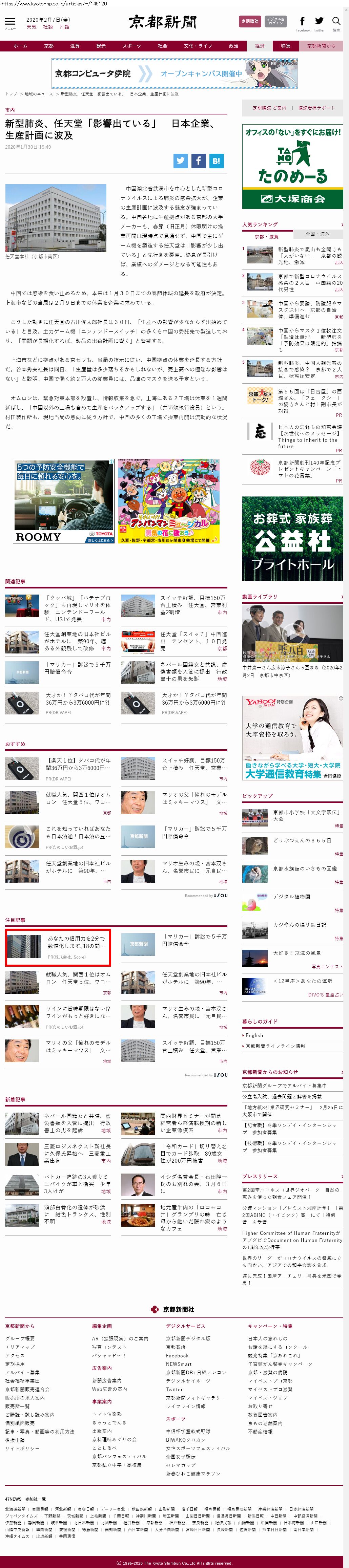
Task: Switch to the スポーツ nav tab
Action: coord(131,46)
